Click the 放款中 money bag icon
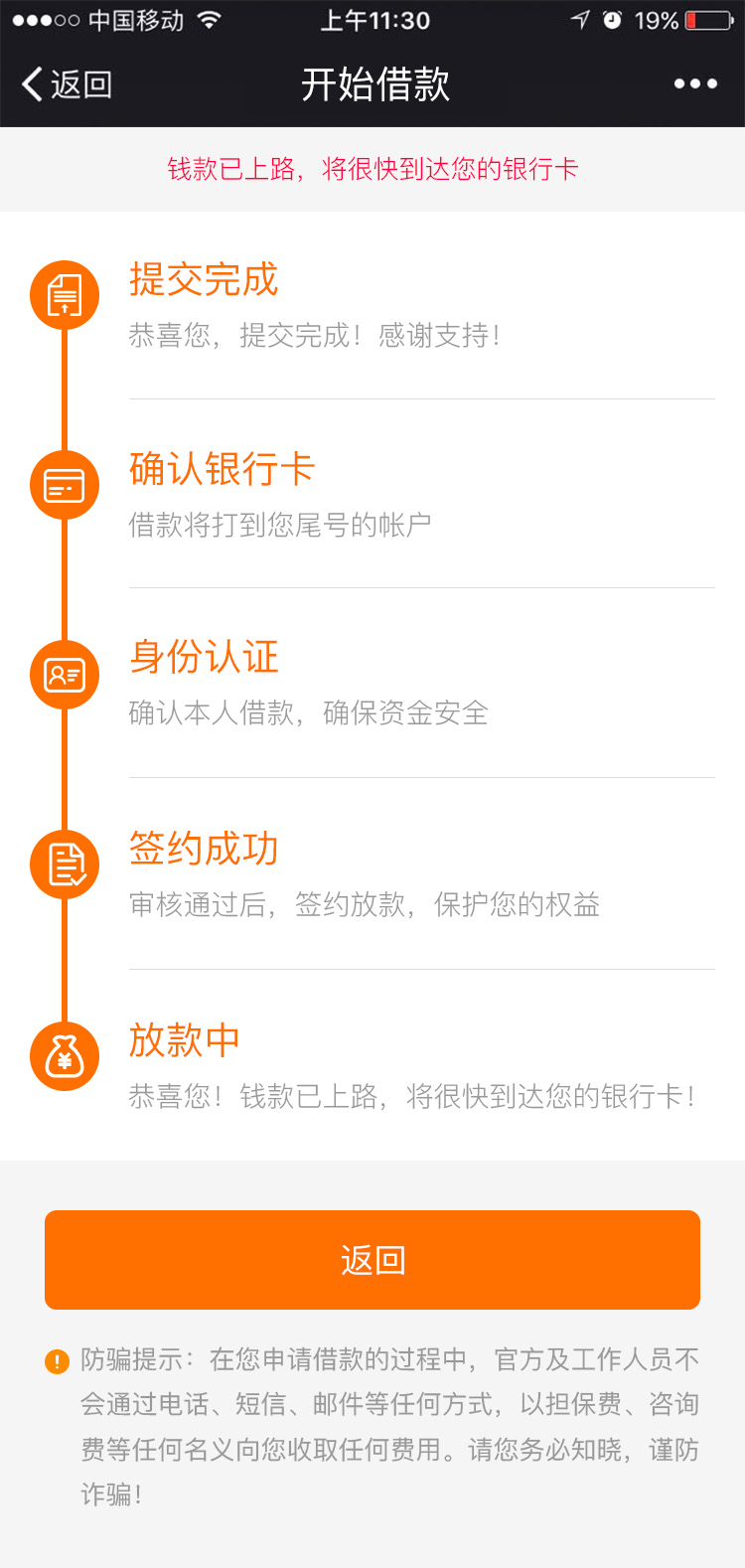 click(64, 1054)
